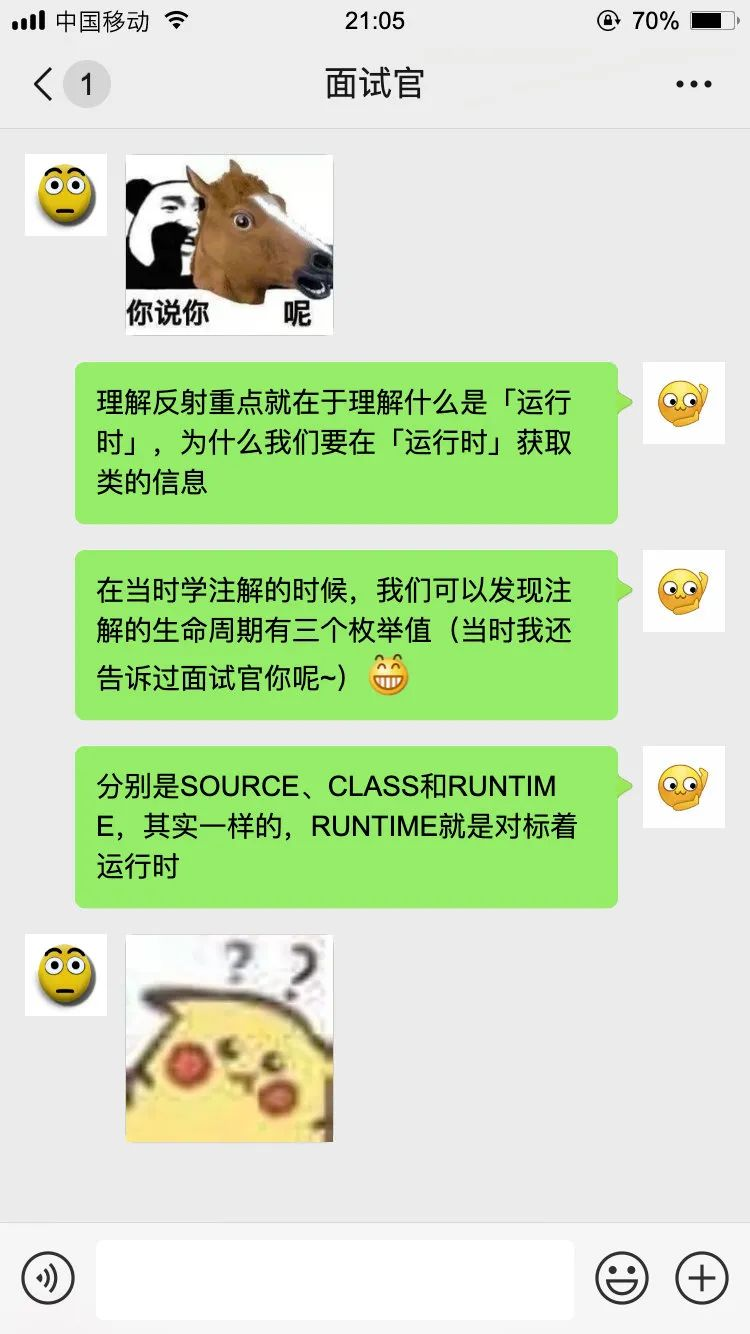Open my avatar beside the SOURCE, CLASS message

(683, 787)
